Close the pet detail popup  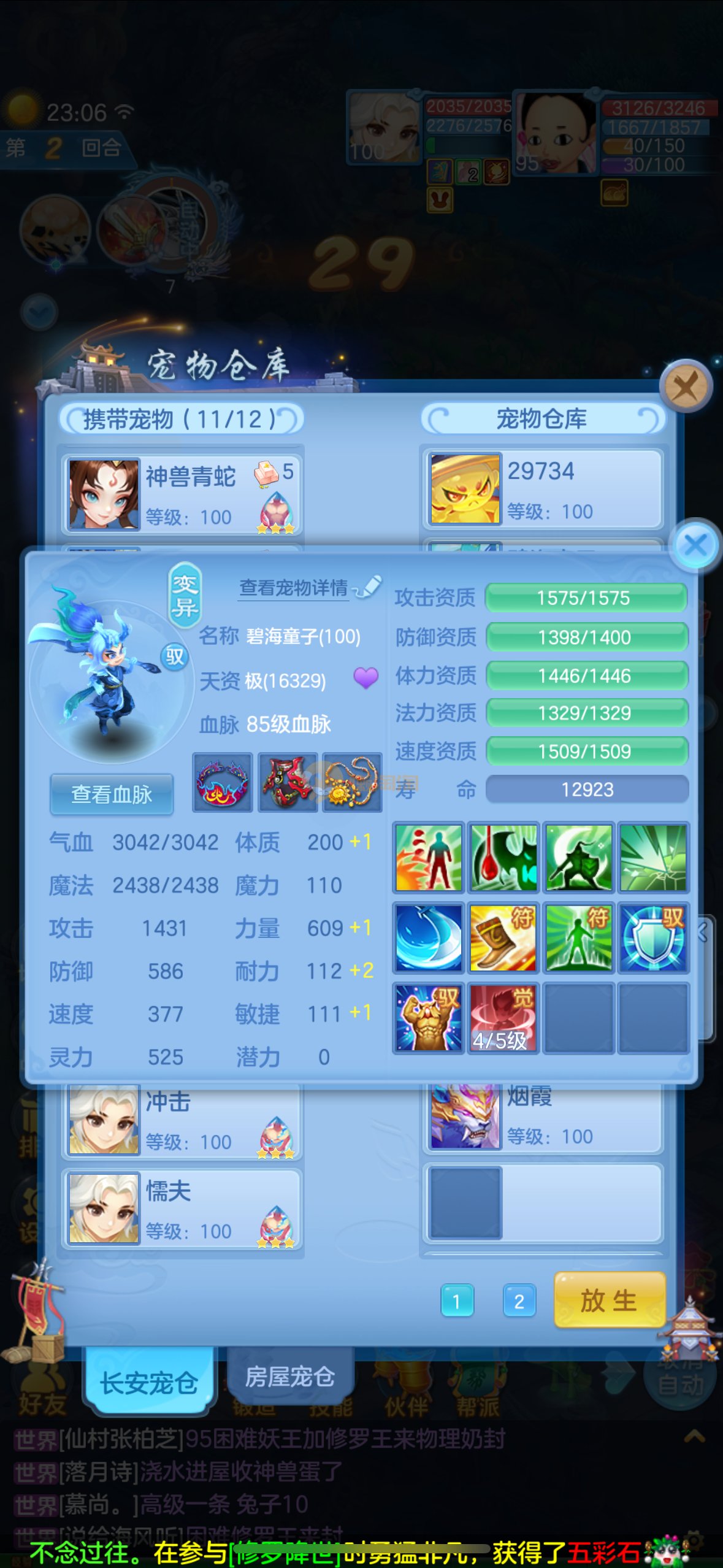pos(695,545)
